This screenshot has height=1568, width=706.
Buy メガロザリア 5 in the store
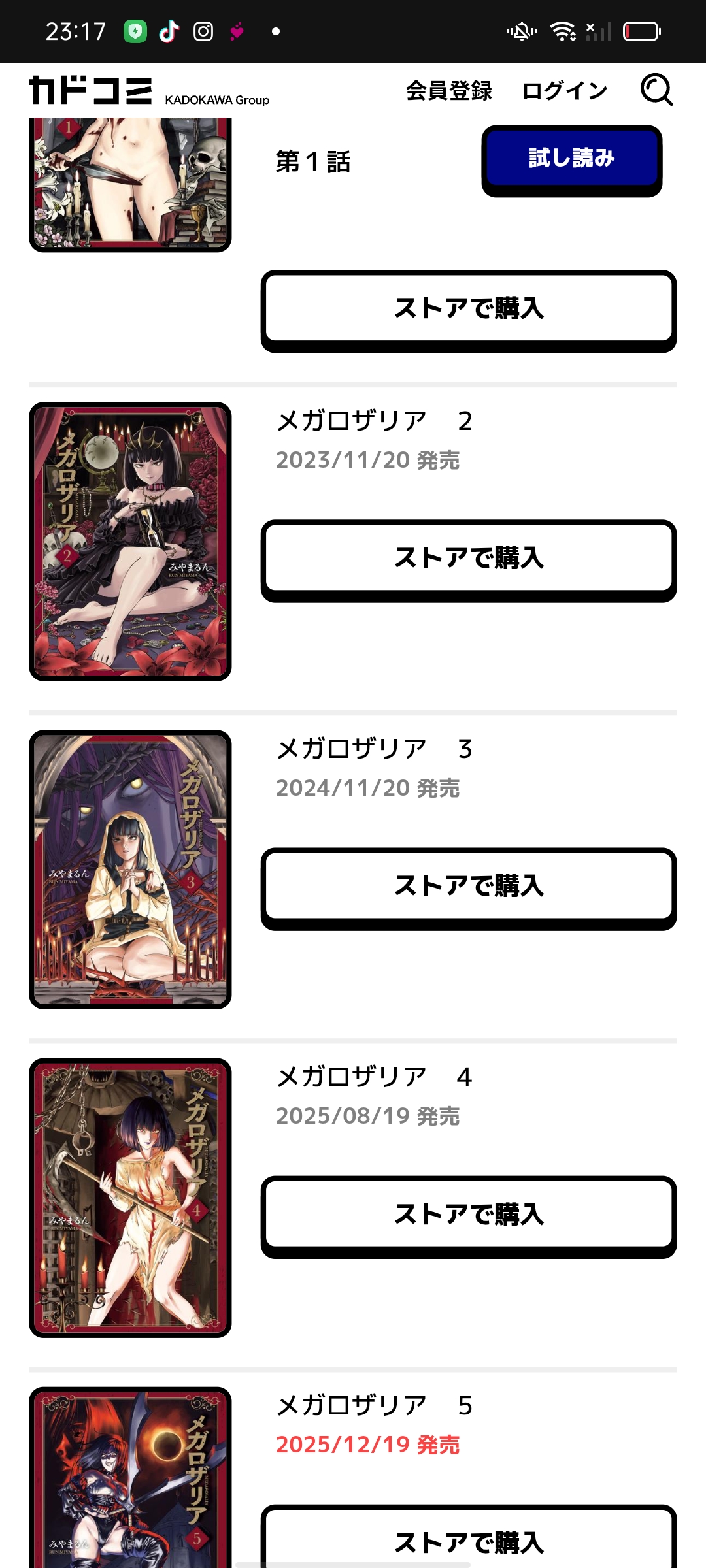tap(468, 1541)
